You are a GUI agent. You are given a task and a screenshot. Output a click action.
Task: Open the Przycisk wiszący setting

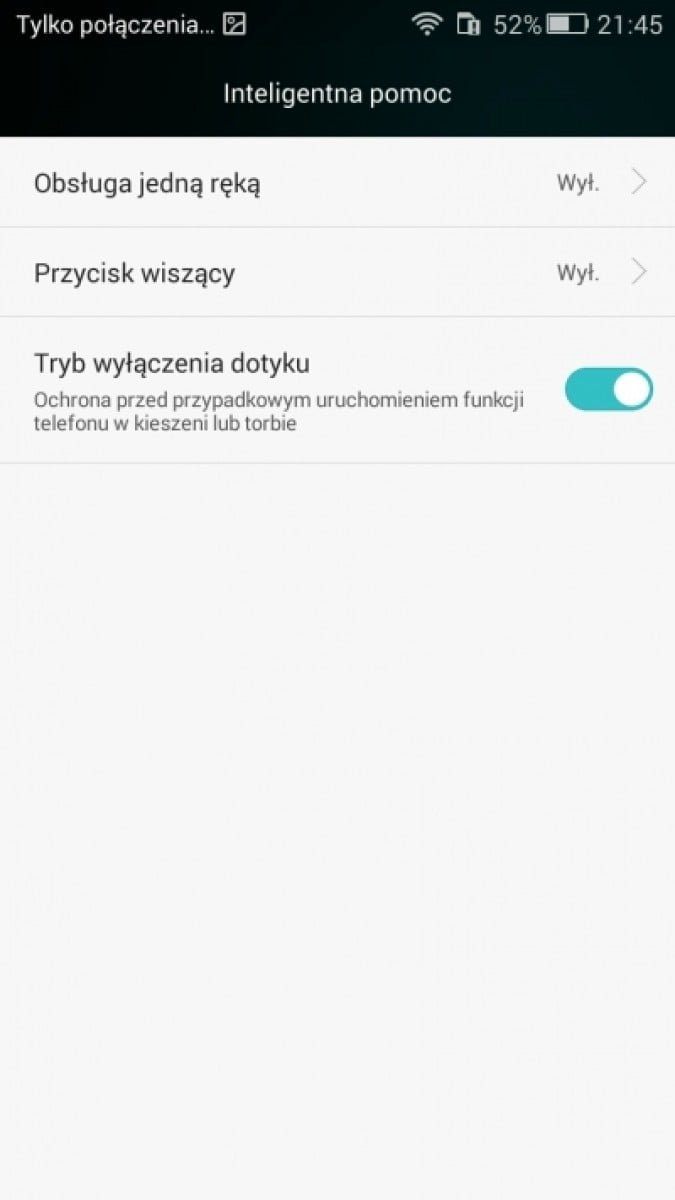(x=337, y=272)
